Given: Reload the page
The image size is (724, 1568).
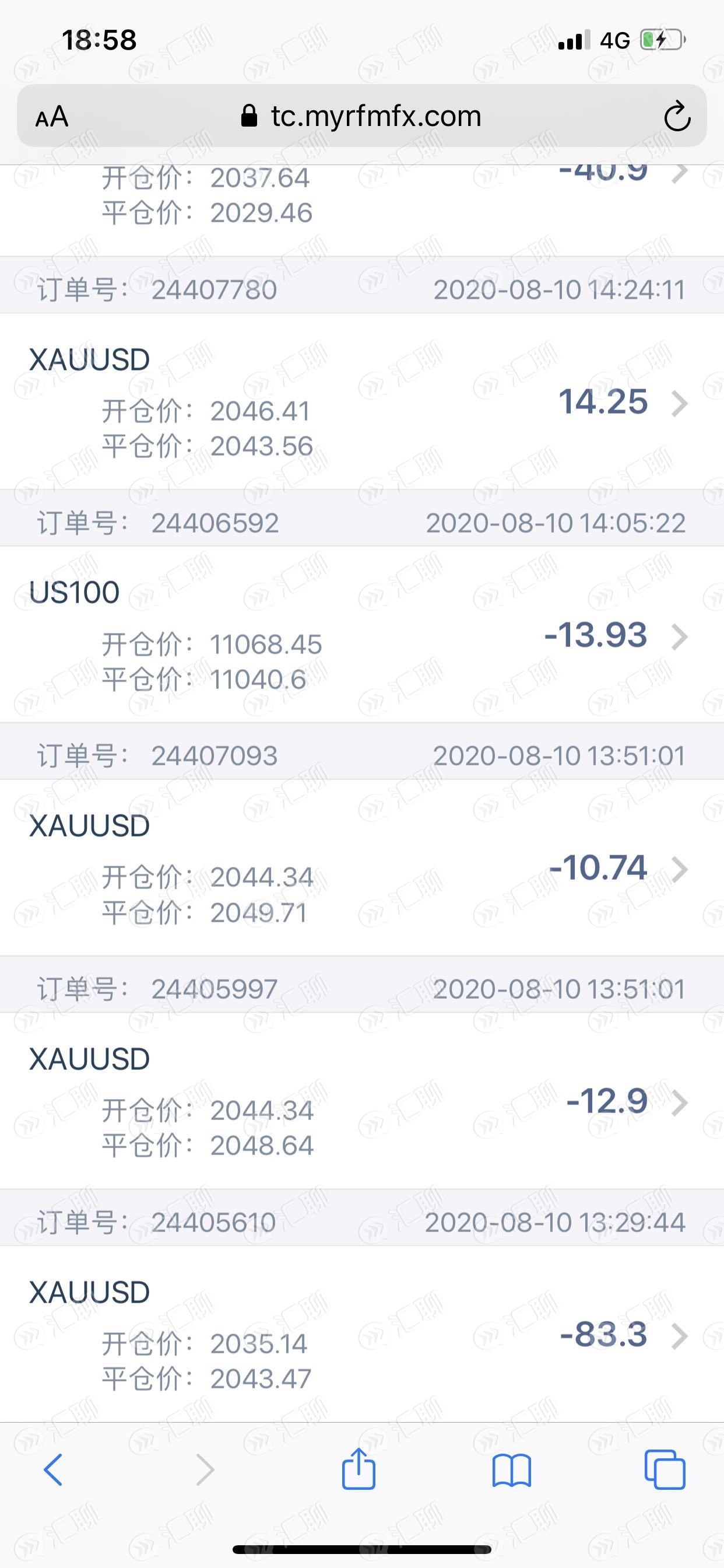Looking at the screenshot, I should (677, 116).
